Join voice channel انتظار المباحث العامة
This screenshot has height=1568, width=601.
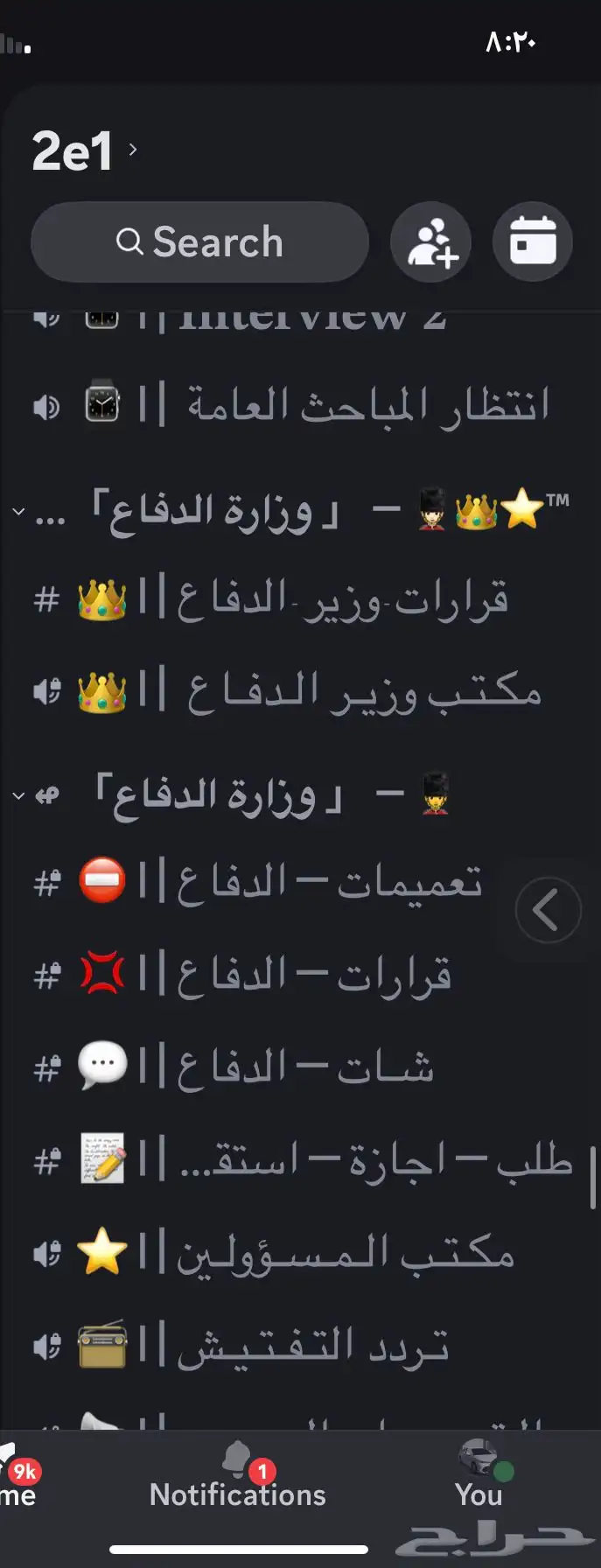(297, 406)
